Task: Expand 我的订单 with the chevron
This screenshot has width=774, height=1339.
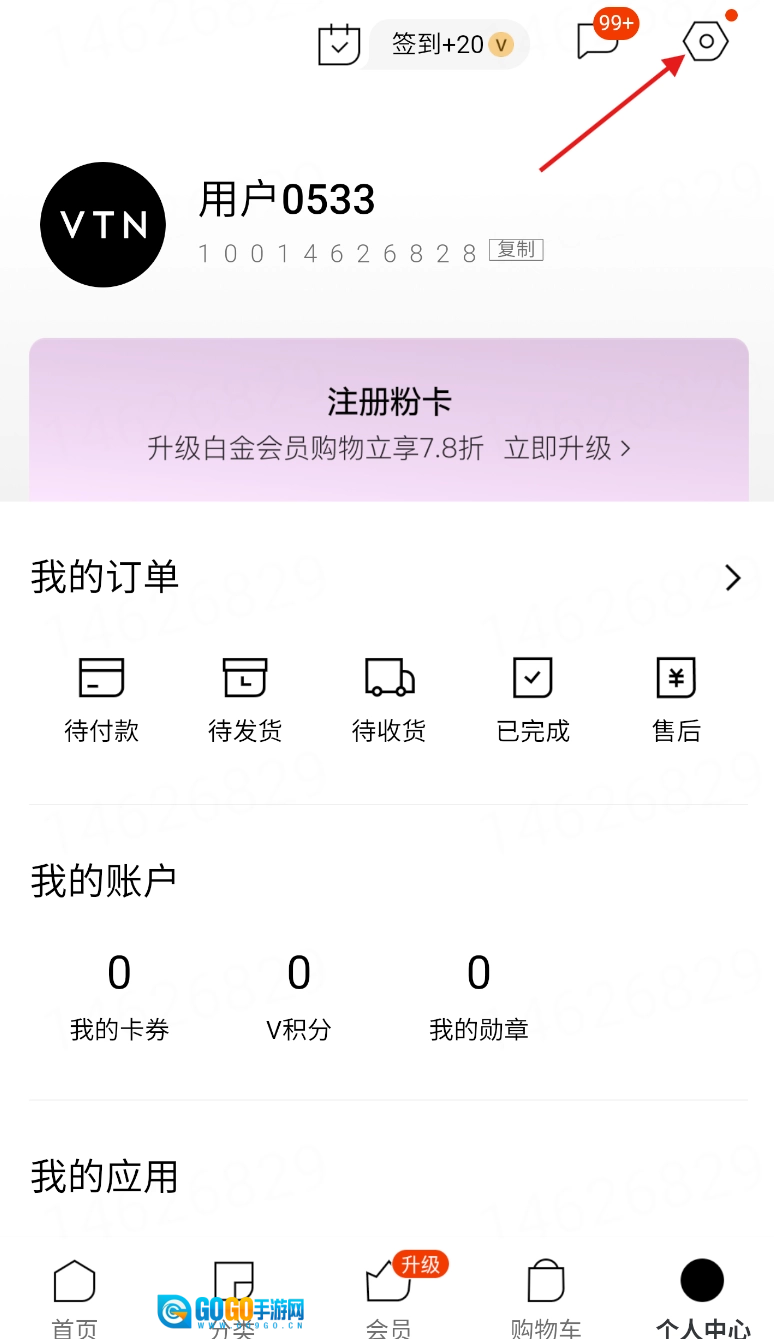Action: (x=733, y=577)
